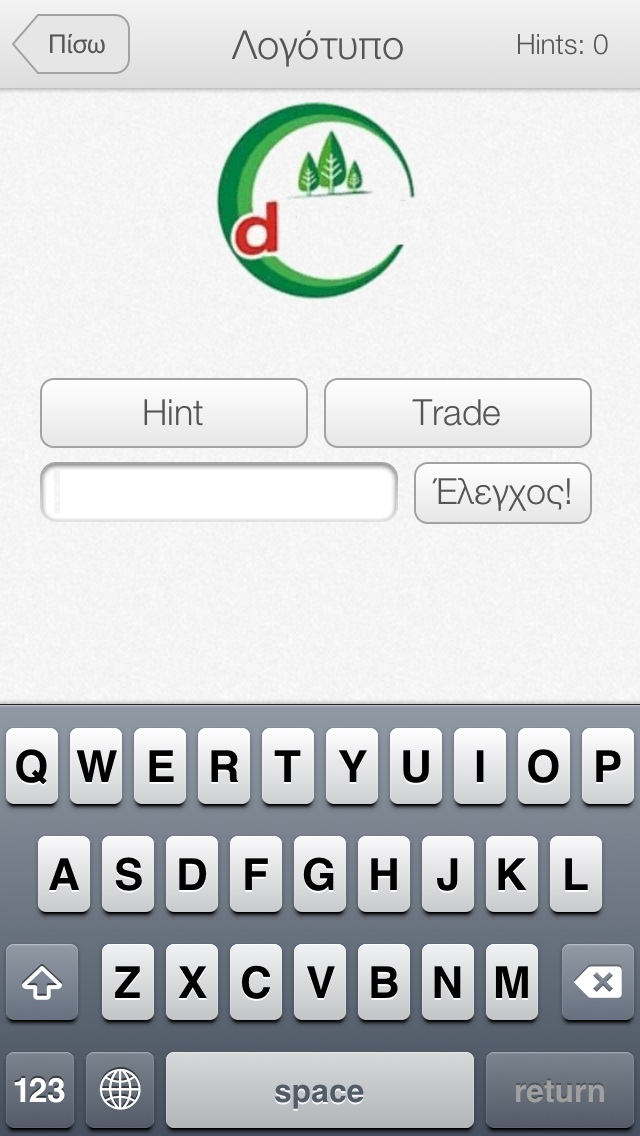Type the letter D key

191,874
